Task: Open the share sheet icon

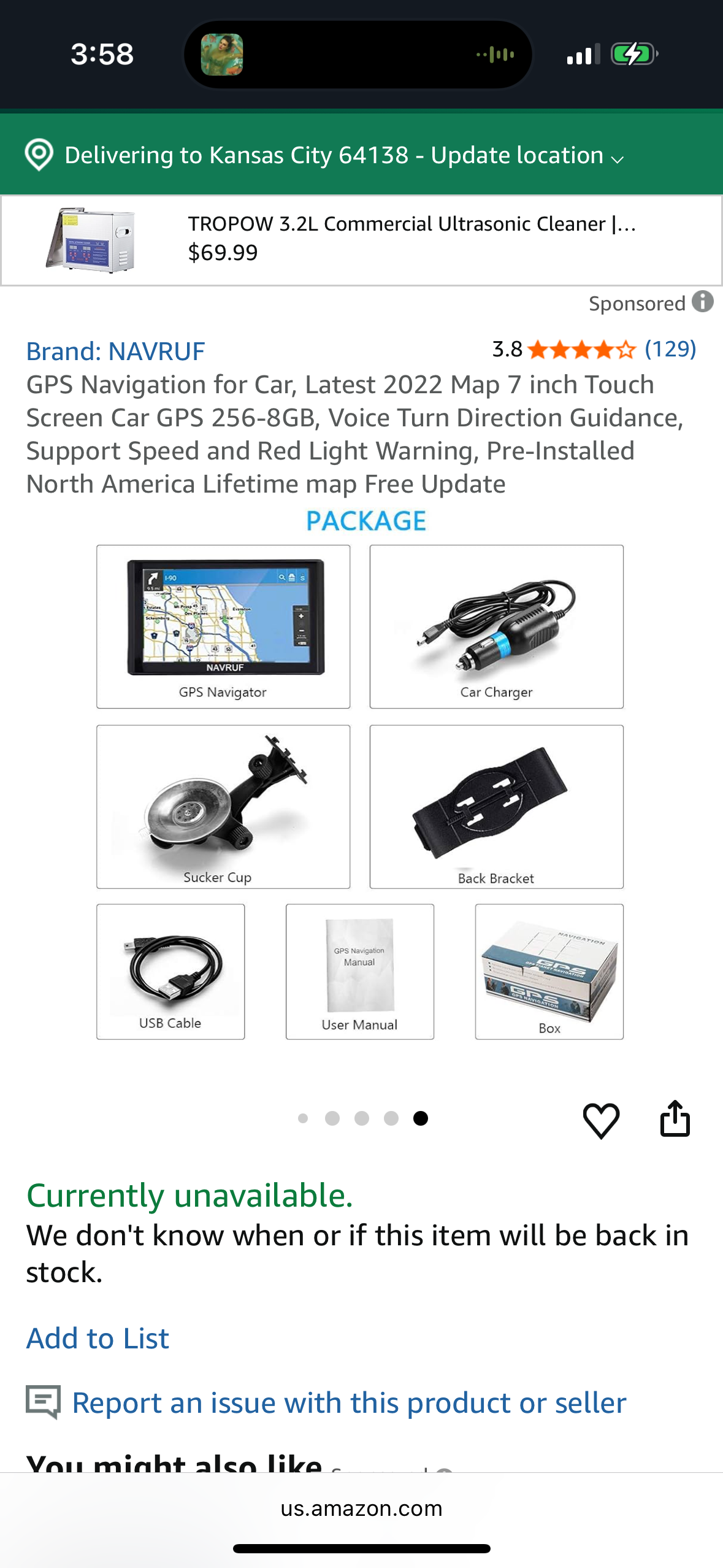Action: click(x=676, y=1118)
